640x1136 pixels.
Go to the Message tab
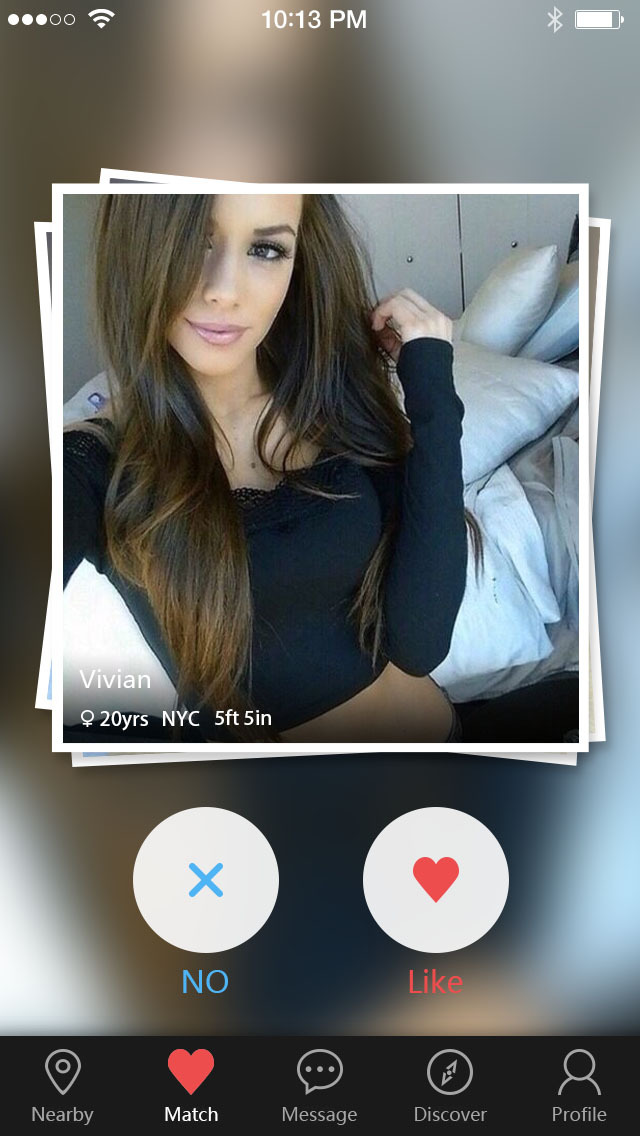coord(319,1086)
